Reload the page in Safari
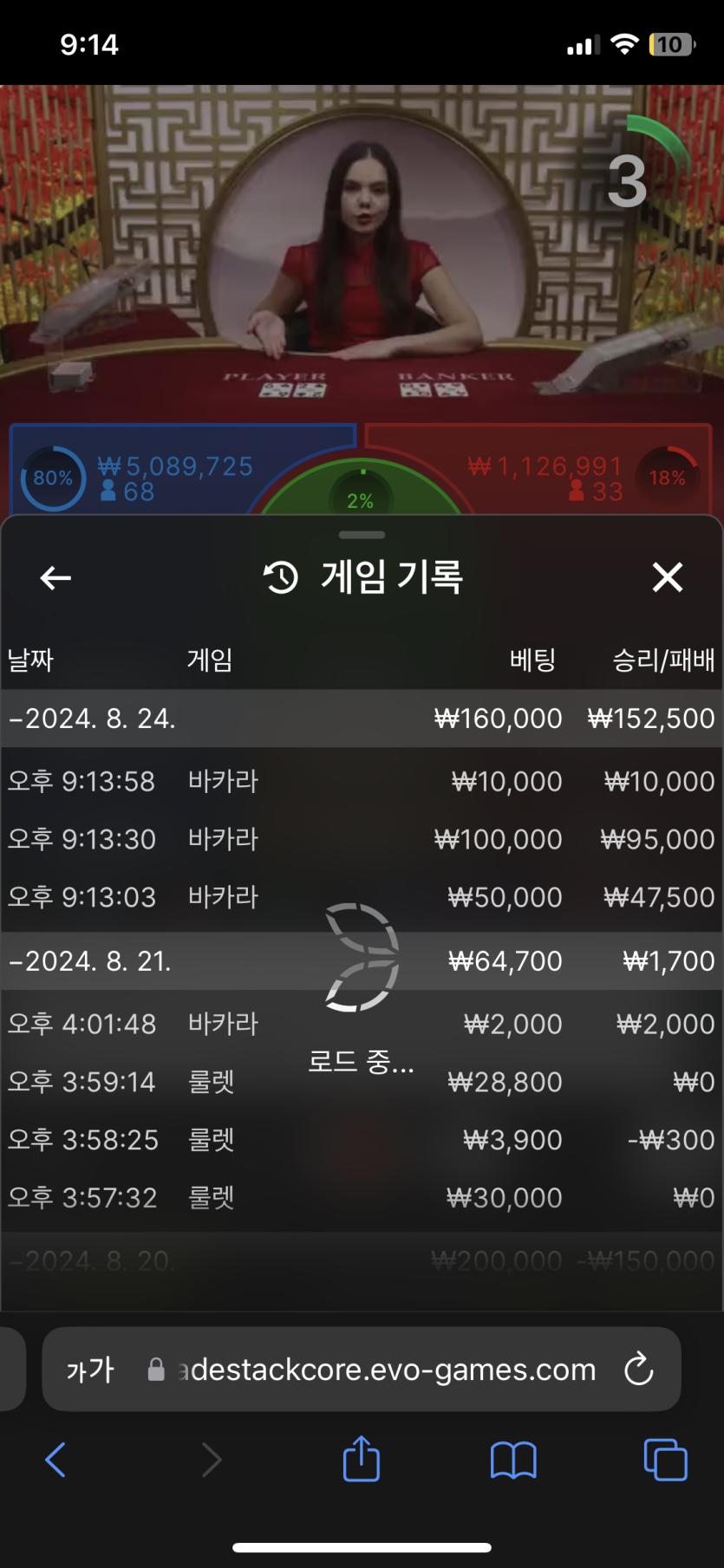The image size is (724, 1568). pos(639,1370)
